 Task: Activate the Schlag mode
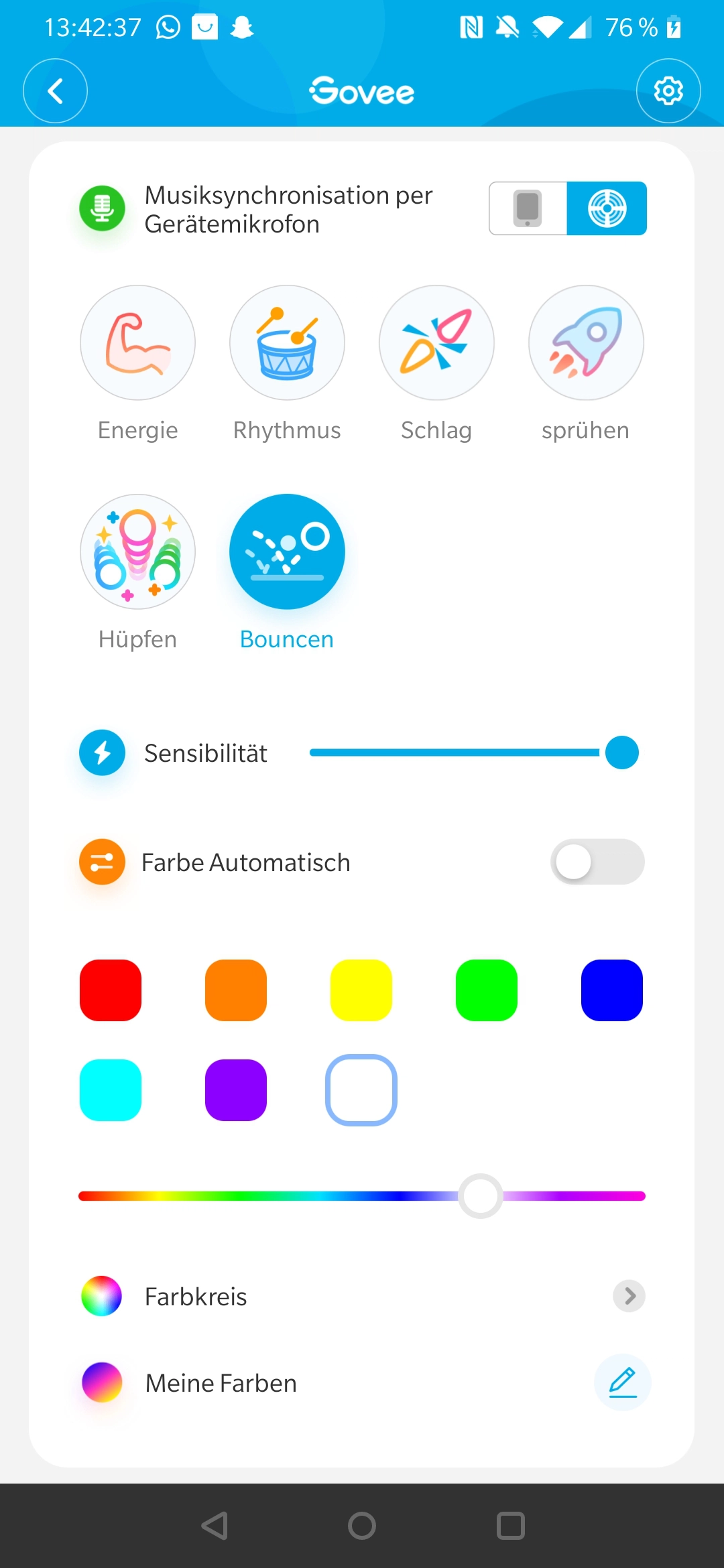pos(436,343)
